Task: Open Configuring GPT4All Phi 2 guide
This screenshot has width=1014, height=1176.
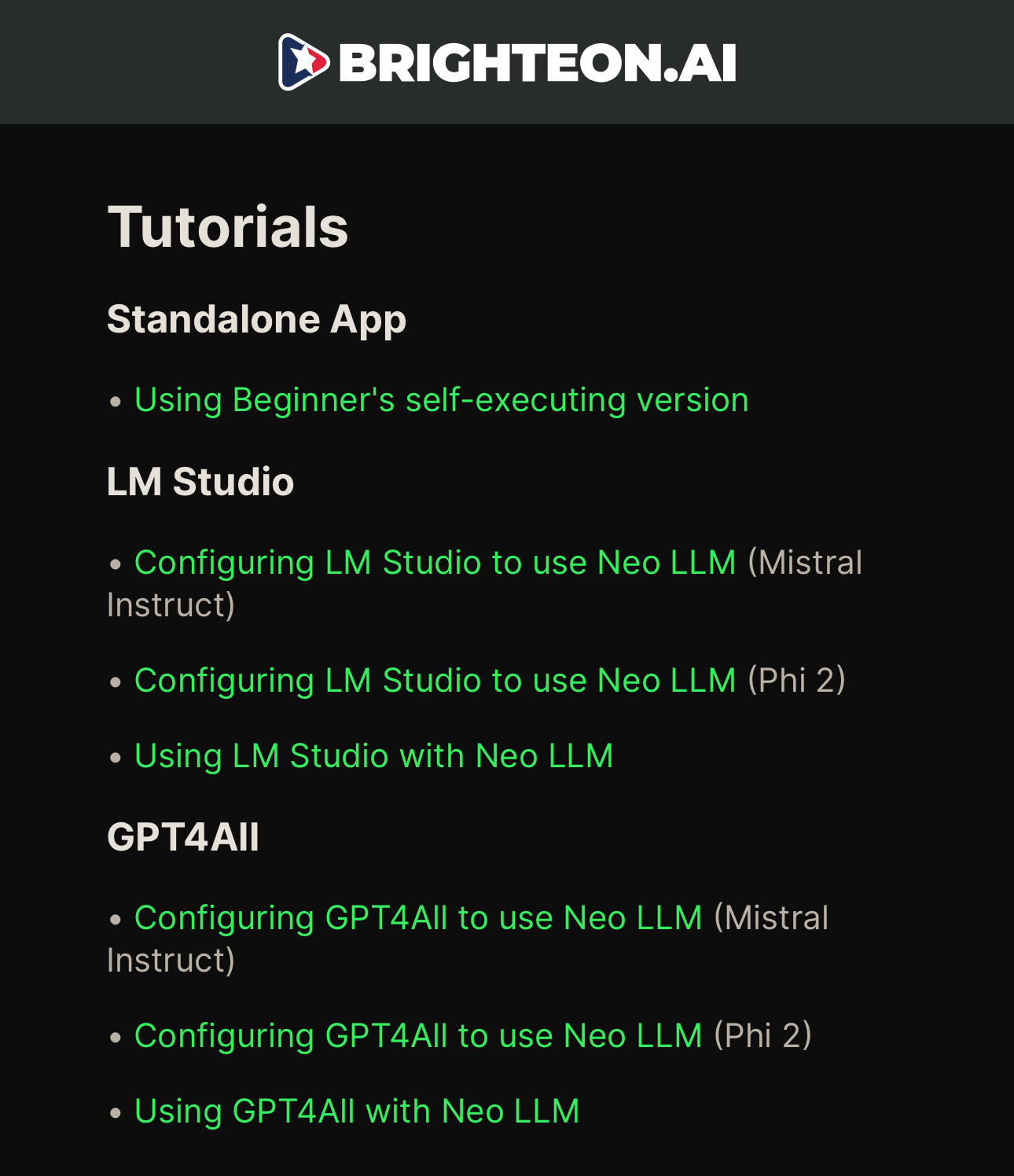Action: pyautogui.click(x=417, y=1035)
